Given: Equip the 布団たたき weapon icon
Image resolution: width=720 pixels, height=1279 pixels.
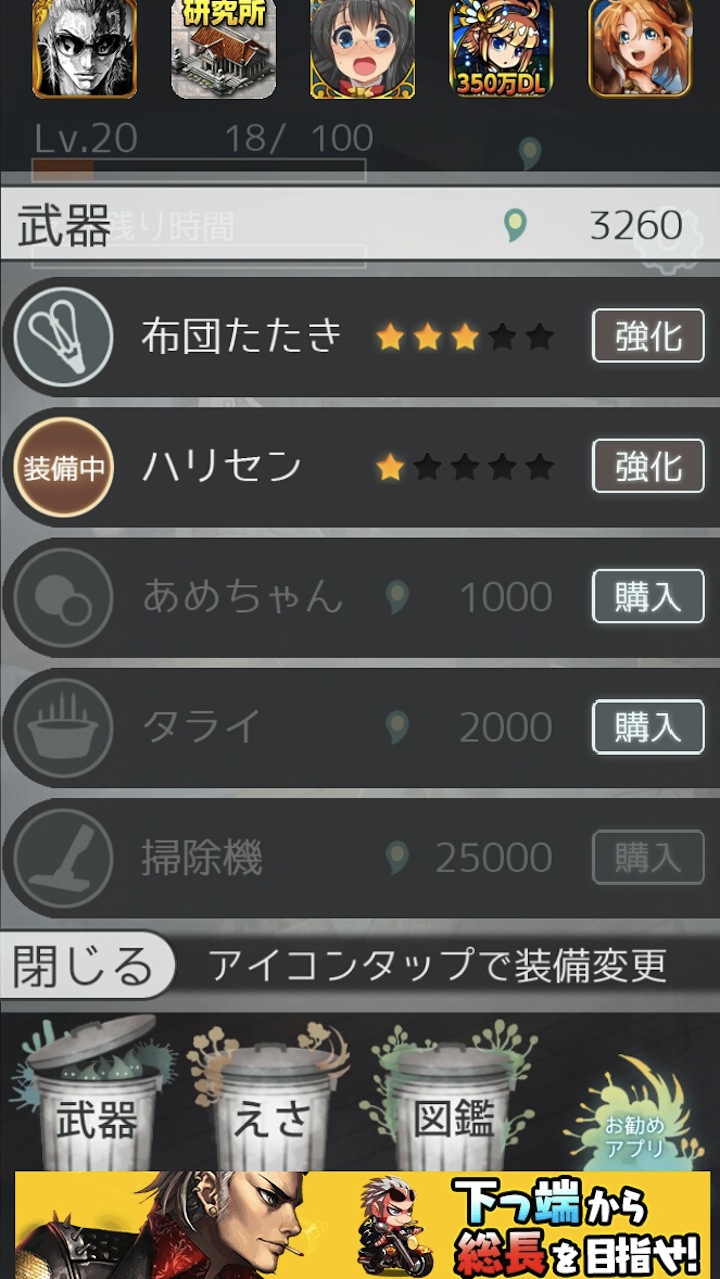Looking at the screenshot, I should [x=64, y=337].
